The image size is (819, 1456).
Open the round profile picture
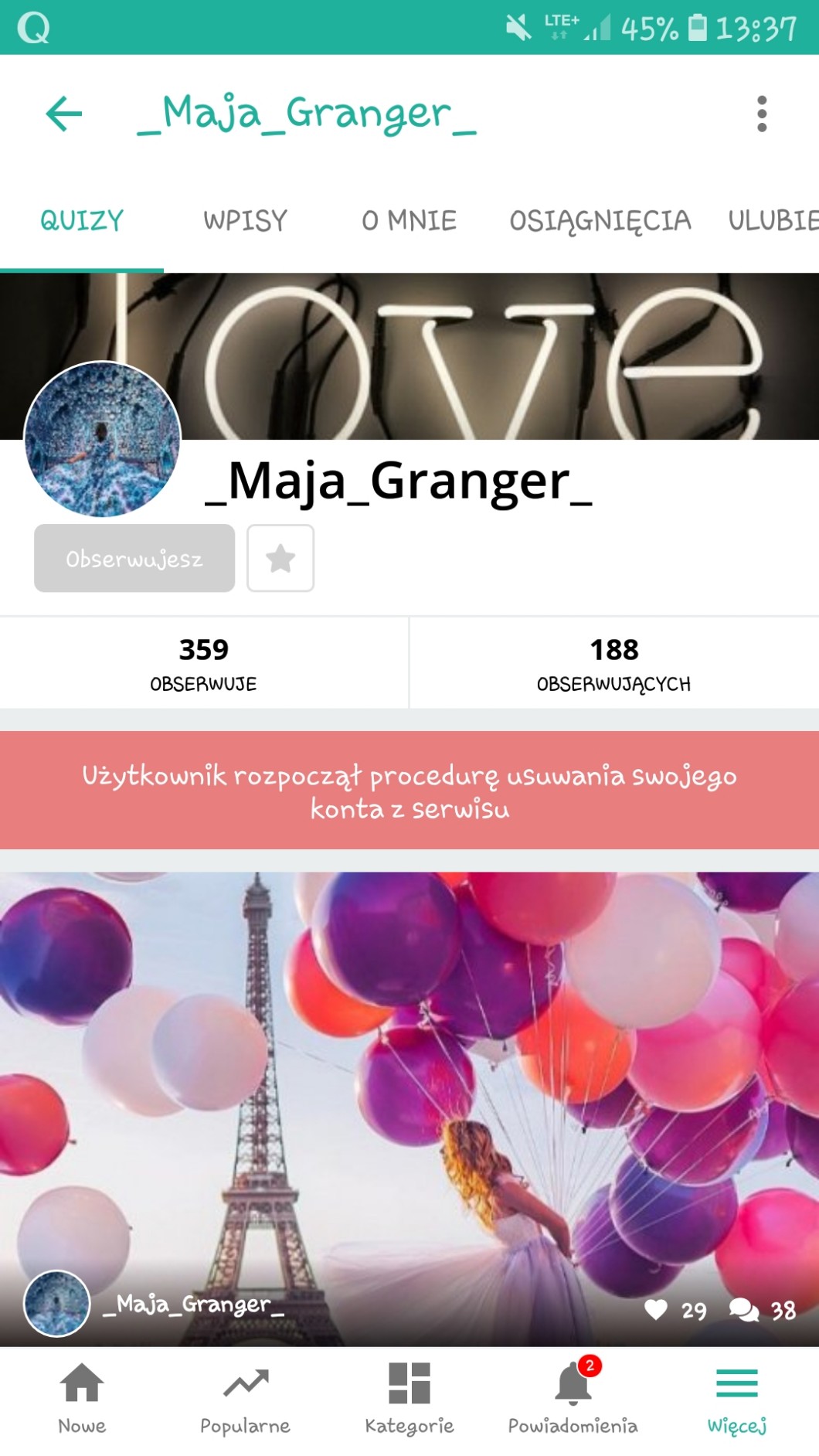click(103, 439)
